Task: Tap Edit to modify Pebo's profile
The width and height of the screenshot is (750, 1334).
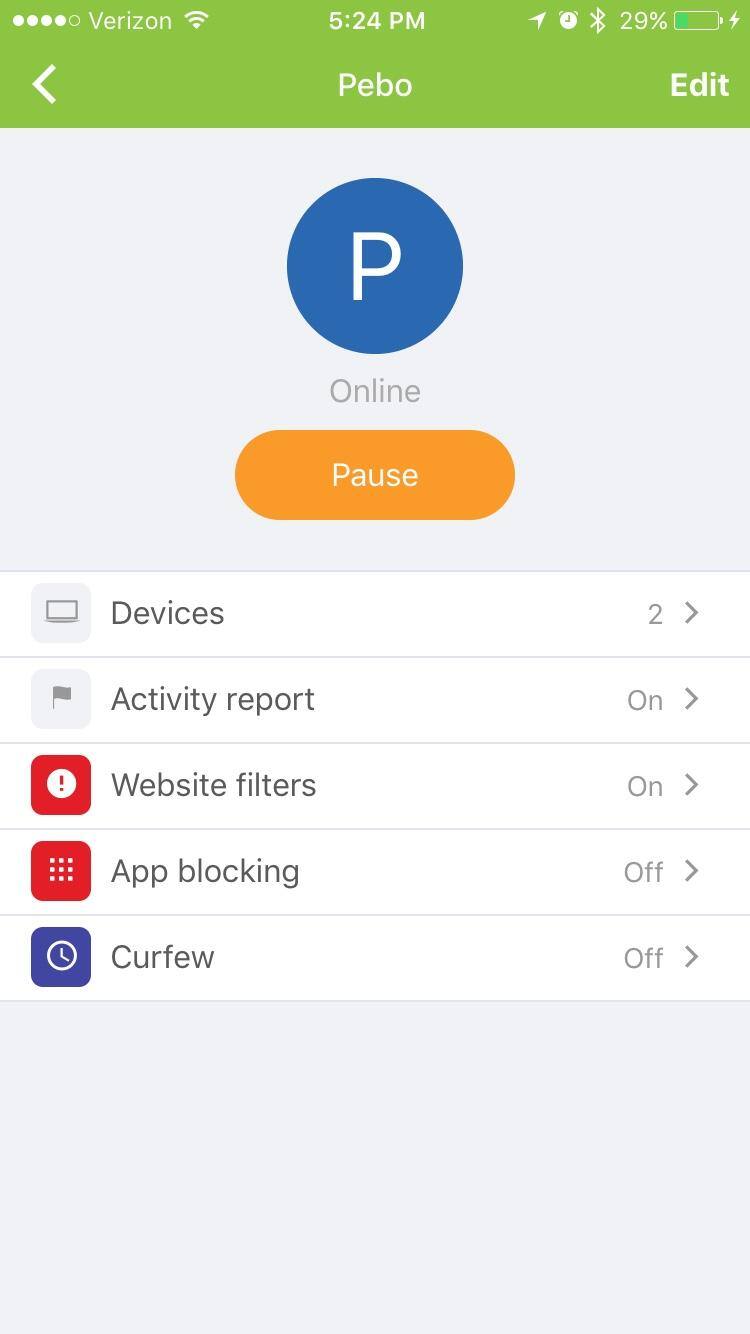Action: tap(698, 85)
